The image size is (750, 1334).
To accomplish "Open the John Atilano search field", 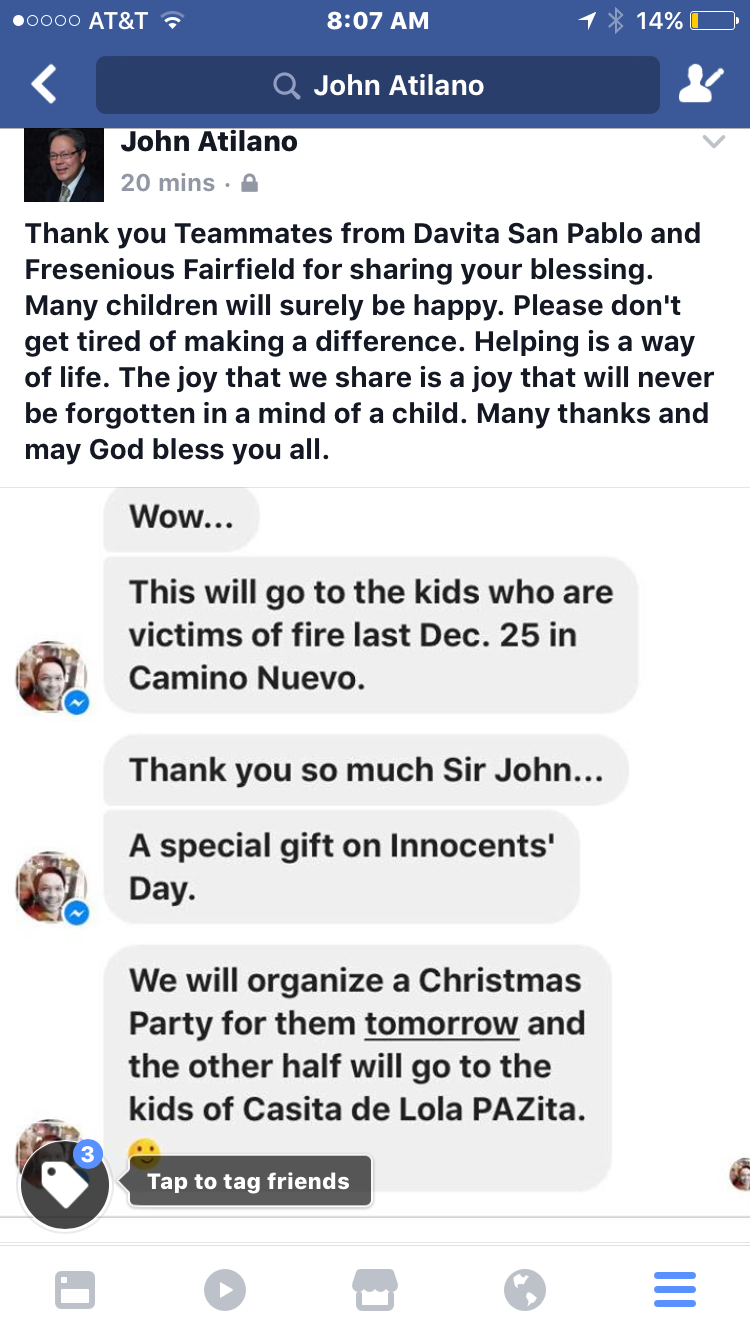I will point(378,85).
